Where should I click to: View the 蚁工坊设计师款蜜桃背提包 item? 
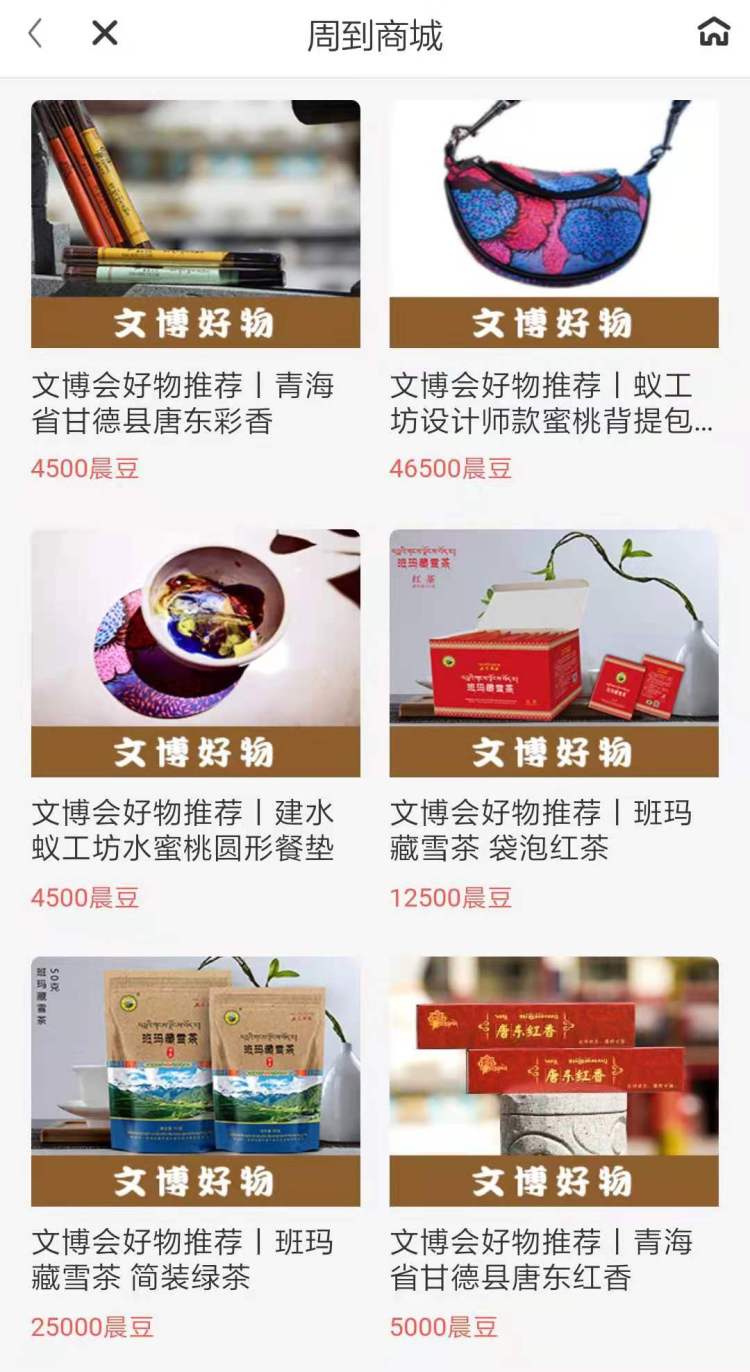point(554,292)
